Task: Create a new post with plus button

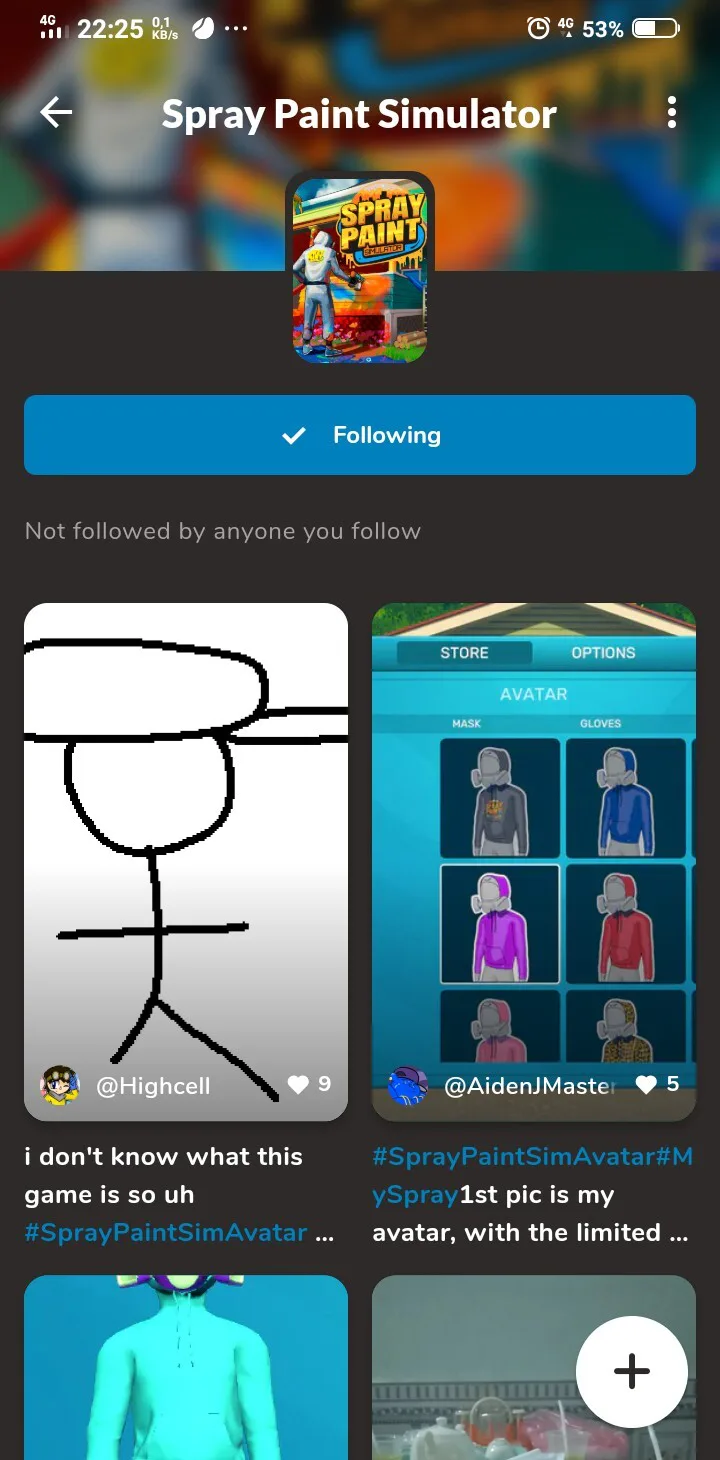Action: pyautogui.click(x=632, y=1372)
